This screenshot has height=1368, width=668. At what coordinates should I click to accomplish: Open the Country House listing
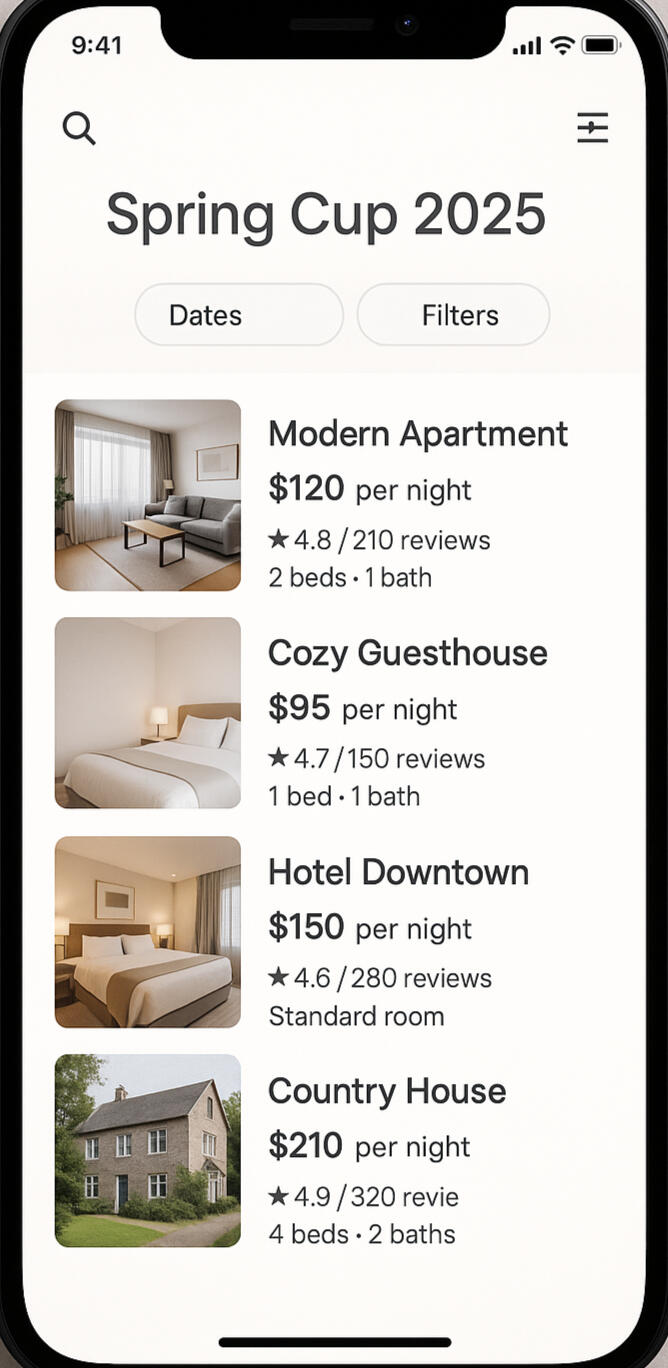coord(386,1091)
